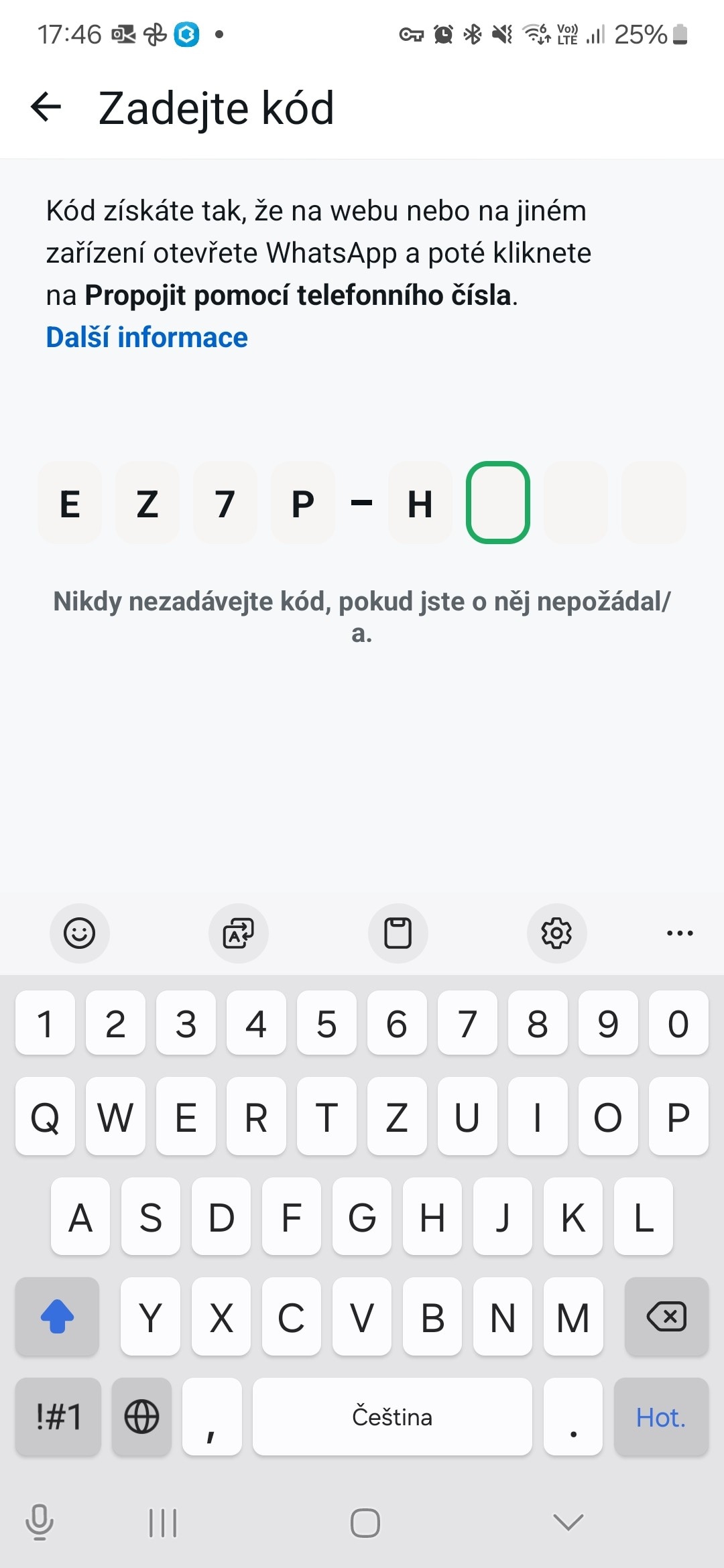This screenshot has height=1568, width=724.
Task: Toggle the shift key
Action: click(57, 1317)
